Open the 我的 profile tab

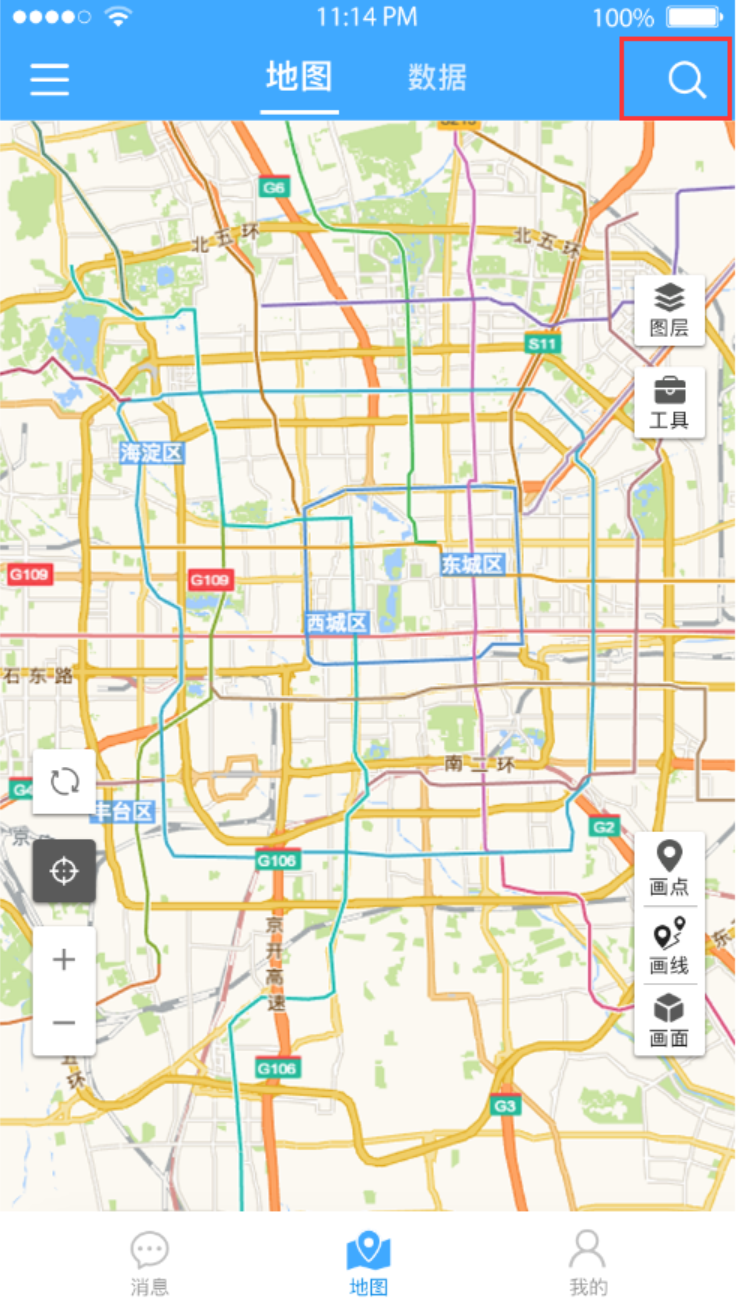587,1264
